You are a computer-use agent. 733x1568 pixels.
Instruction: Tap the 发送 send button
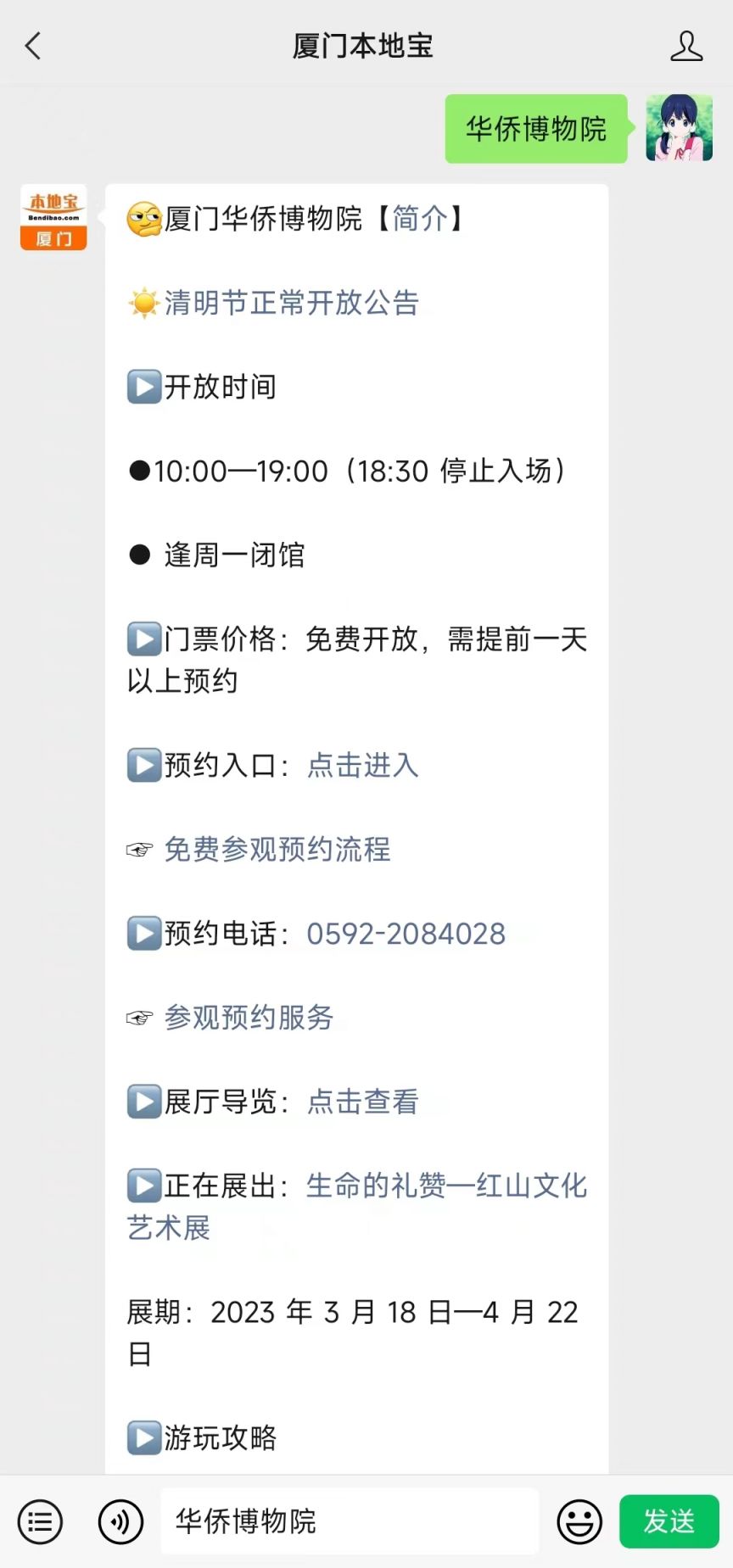pyautogui.click(x=669, y=1521)
